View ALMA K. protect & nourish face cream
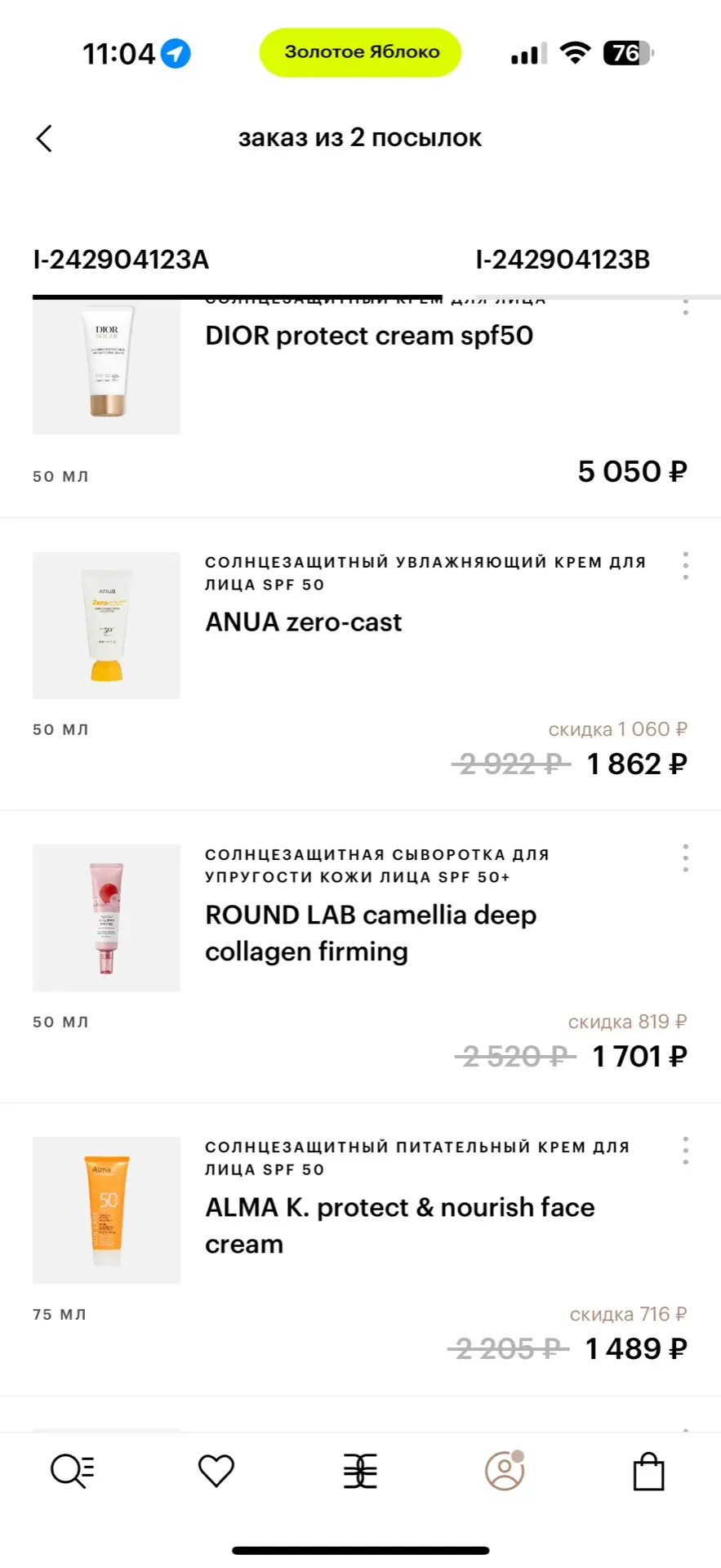 tap(399, 1225)
